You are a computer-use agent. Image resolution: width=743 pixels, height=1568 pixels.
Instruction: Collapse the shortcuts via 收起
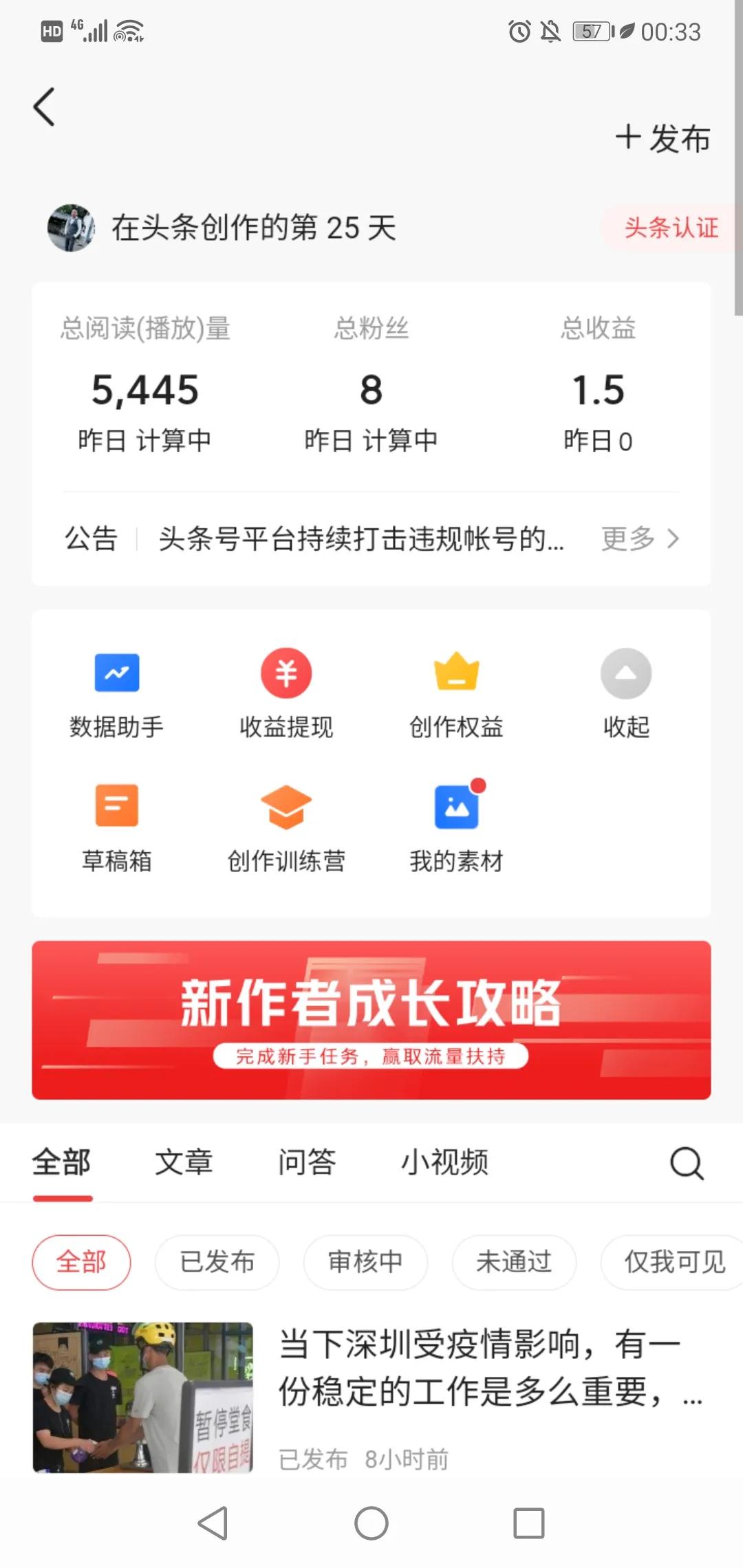pyautogui.click(x=625, y=695)
